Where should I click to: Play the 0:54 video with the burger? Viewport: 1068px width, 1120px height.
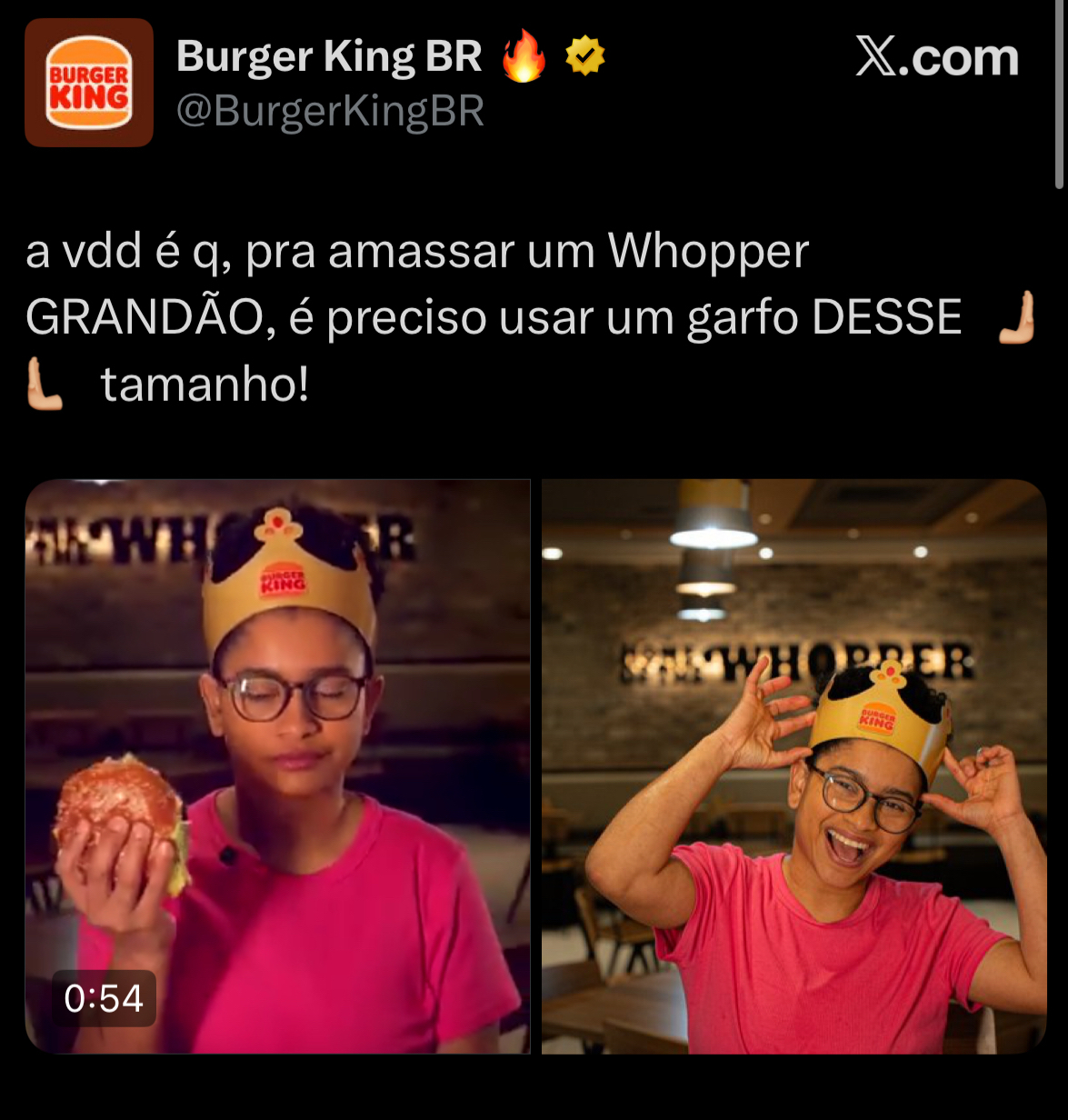(x=277, y=765)
